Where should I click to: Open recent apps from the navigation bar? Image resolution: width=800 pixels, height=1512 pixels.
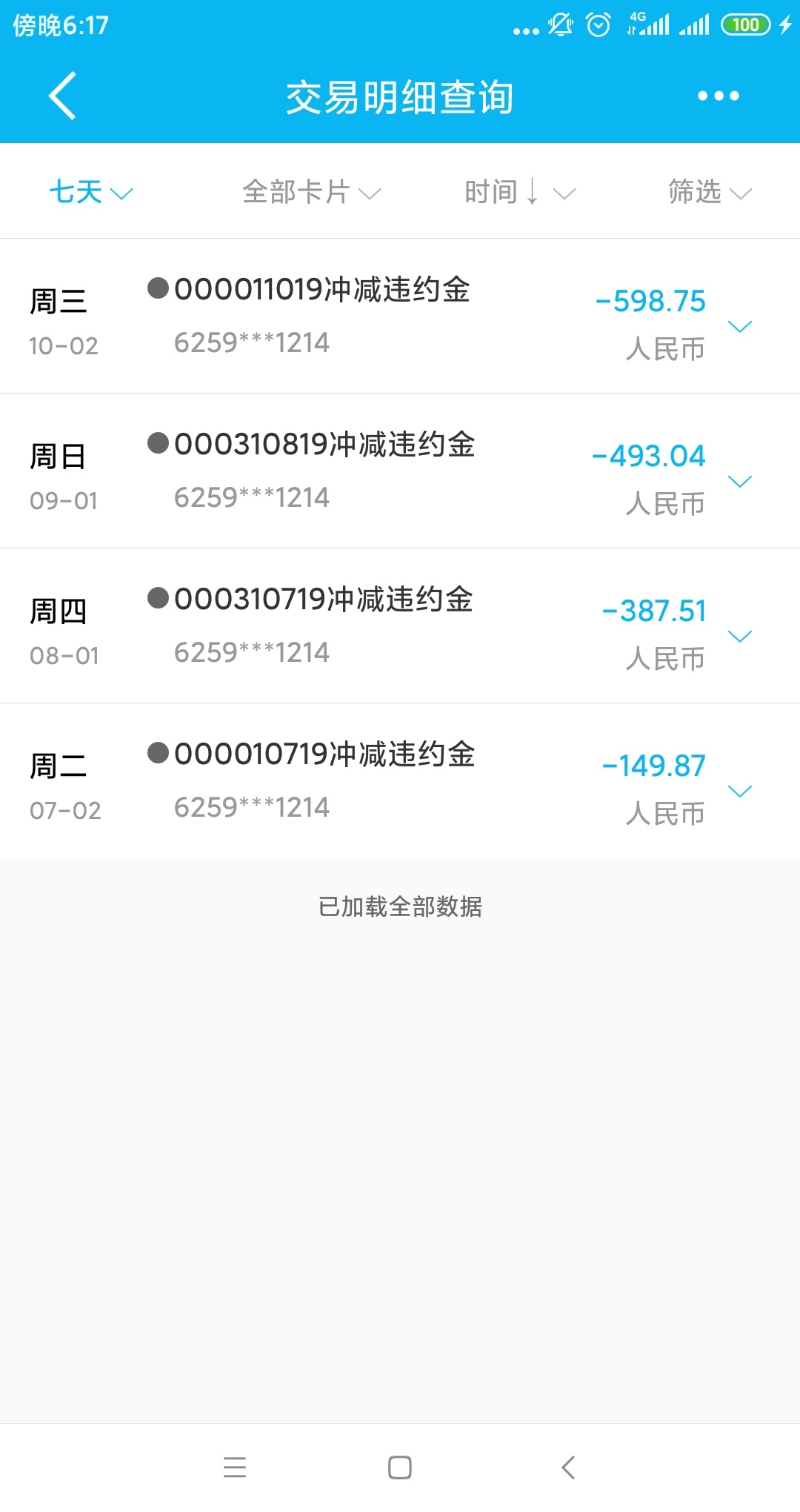pos(235,1468)
